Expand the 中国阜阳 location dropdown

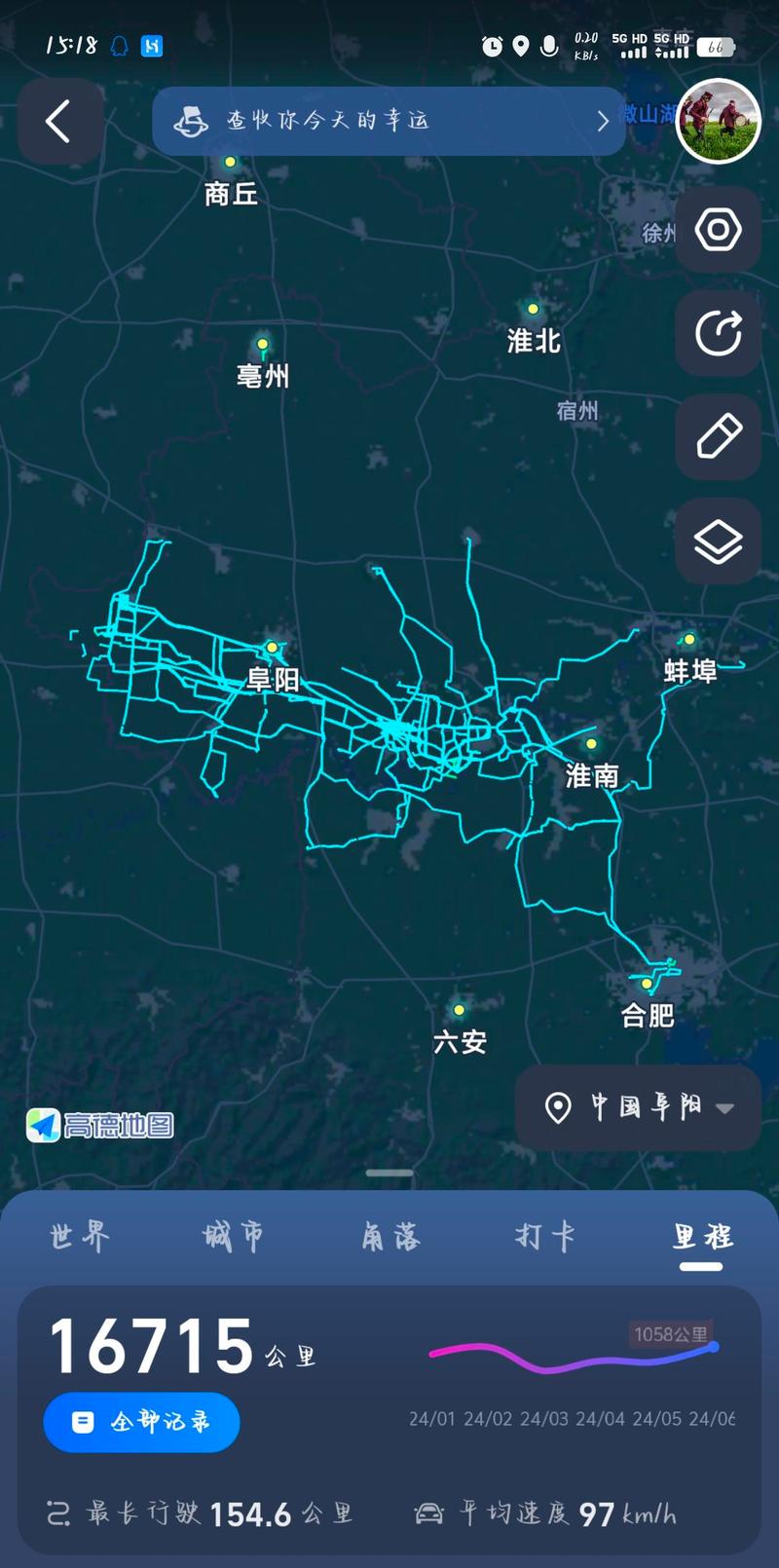click(x=638, y=1107)
